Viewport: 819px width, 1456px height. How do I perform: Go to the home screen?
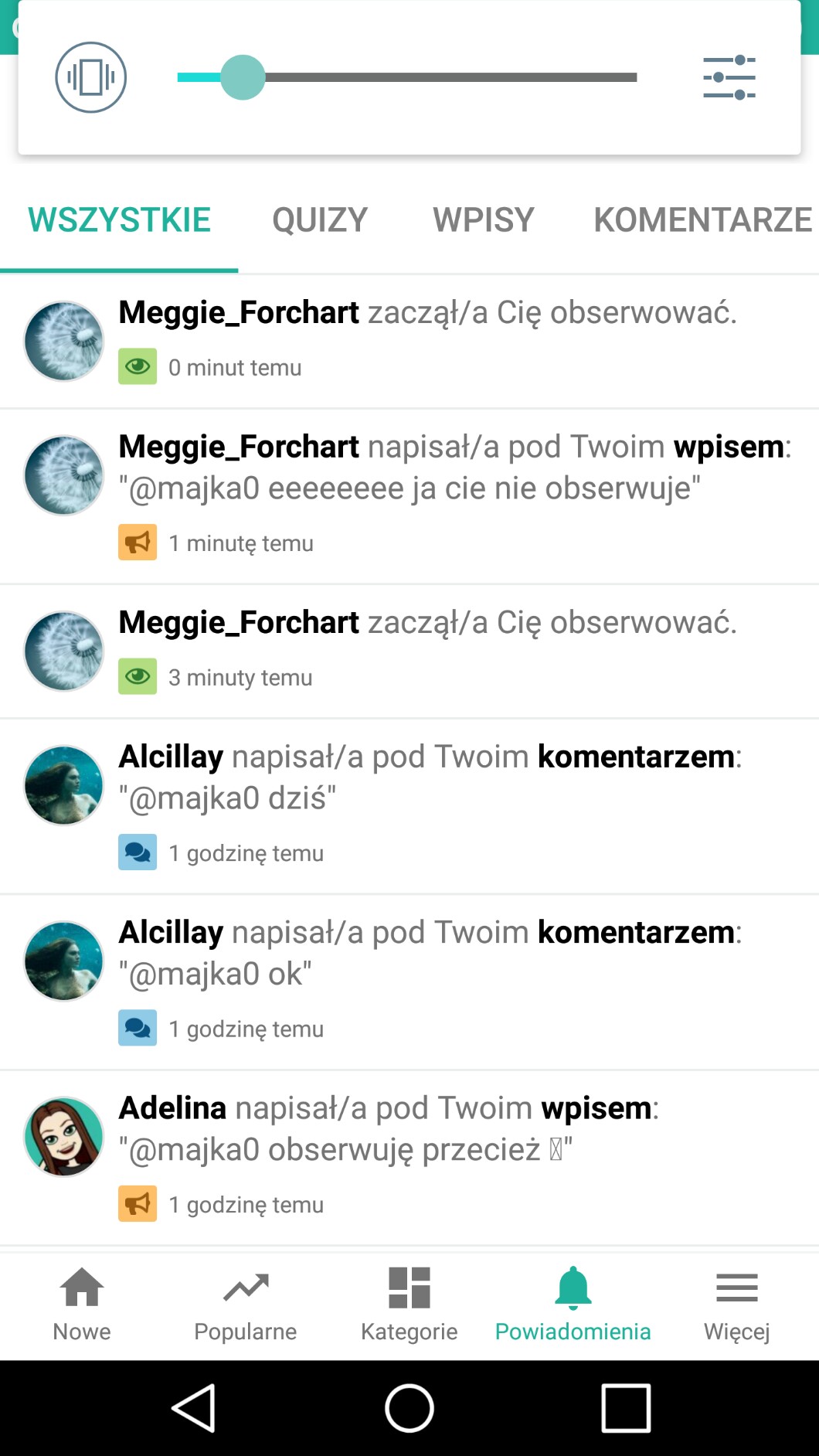(409, 1408)
